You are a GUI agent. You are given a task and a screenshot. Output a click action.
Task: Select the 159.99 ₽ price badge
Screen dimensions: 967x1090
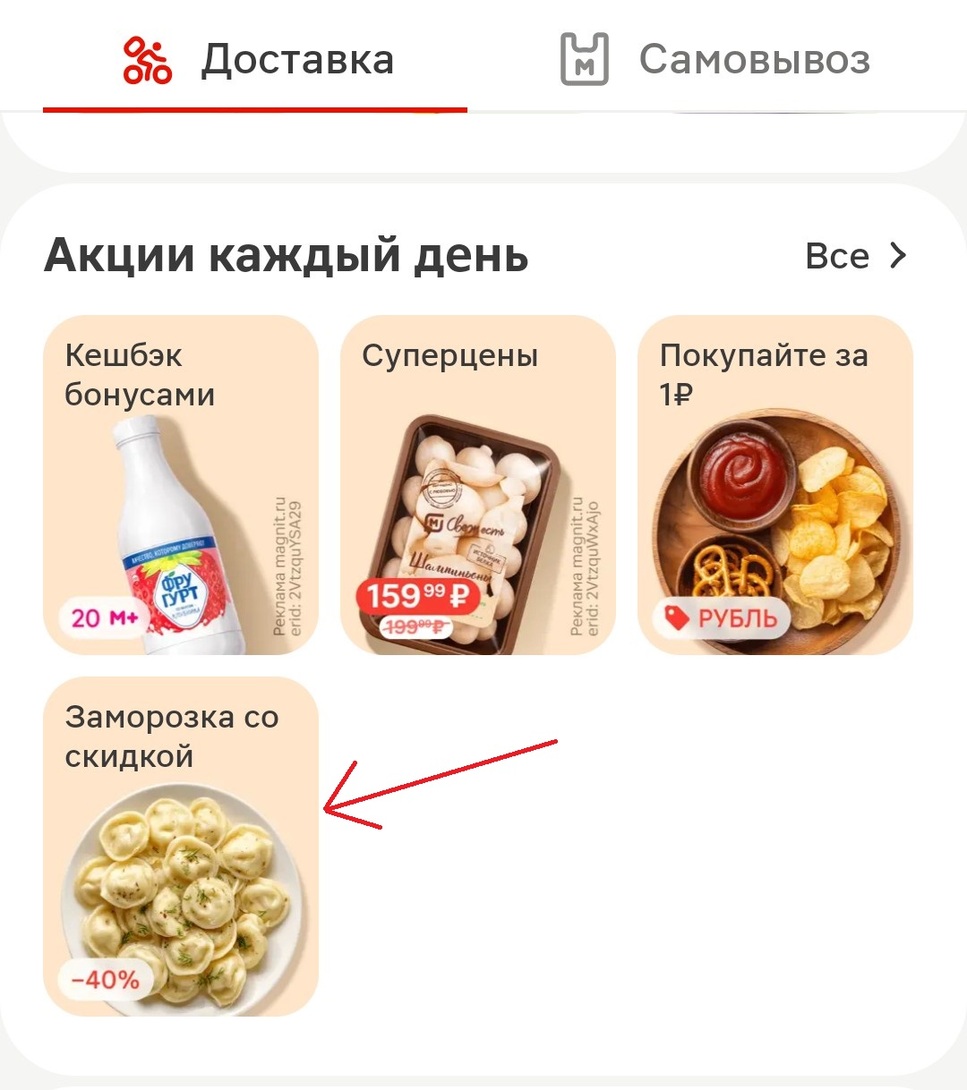click(x=416, y=595)
